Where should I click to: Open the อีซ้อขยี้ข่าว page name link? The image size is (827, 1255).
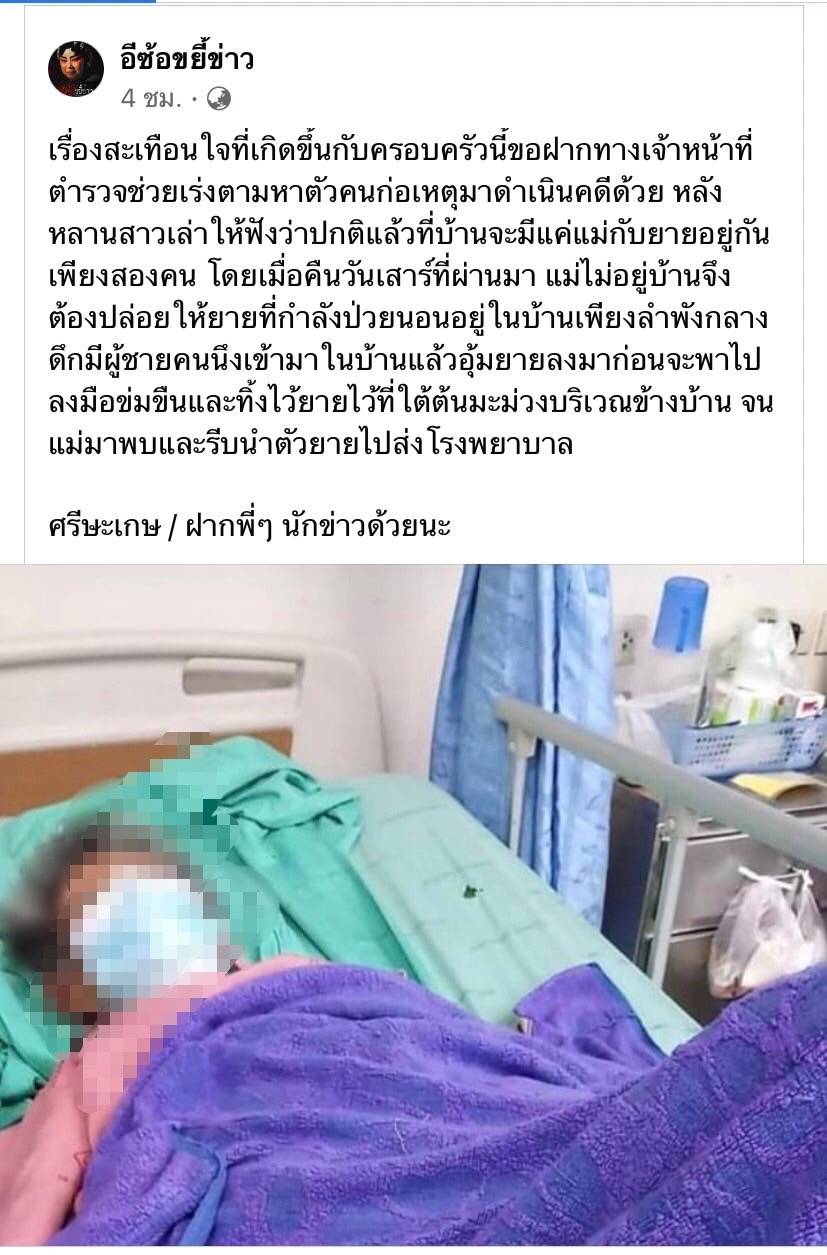[186, 60]
